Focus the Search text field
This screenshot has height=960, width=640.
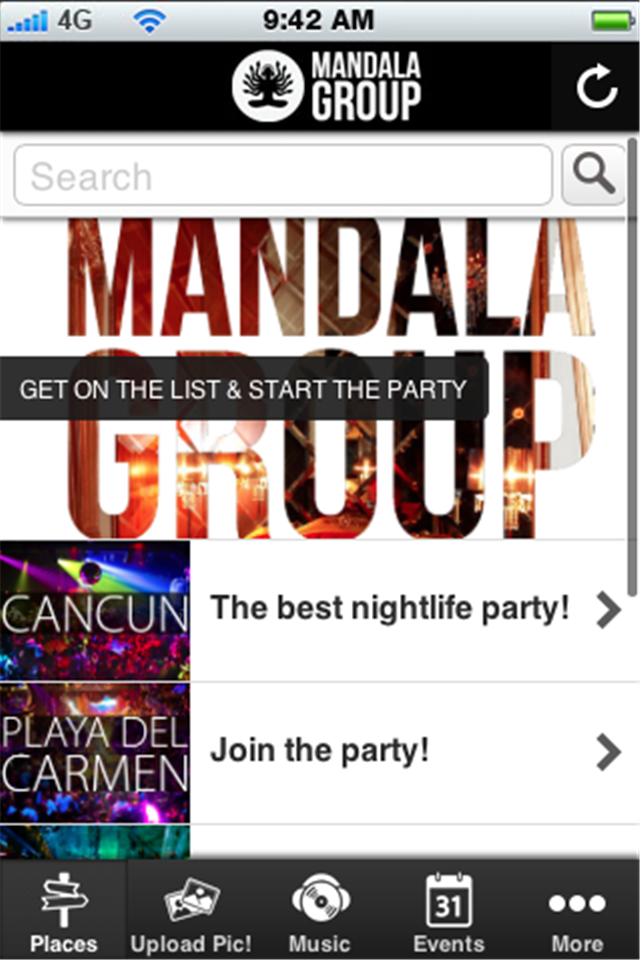(x=282, y=176)
